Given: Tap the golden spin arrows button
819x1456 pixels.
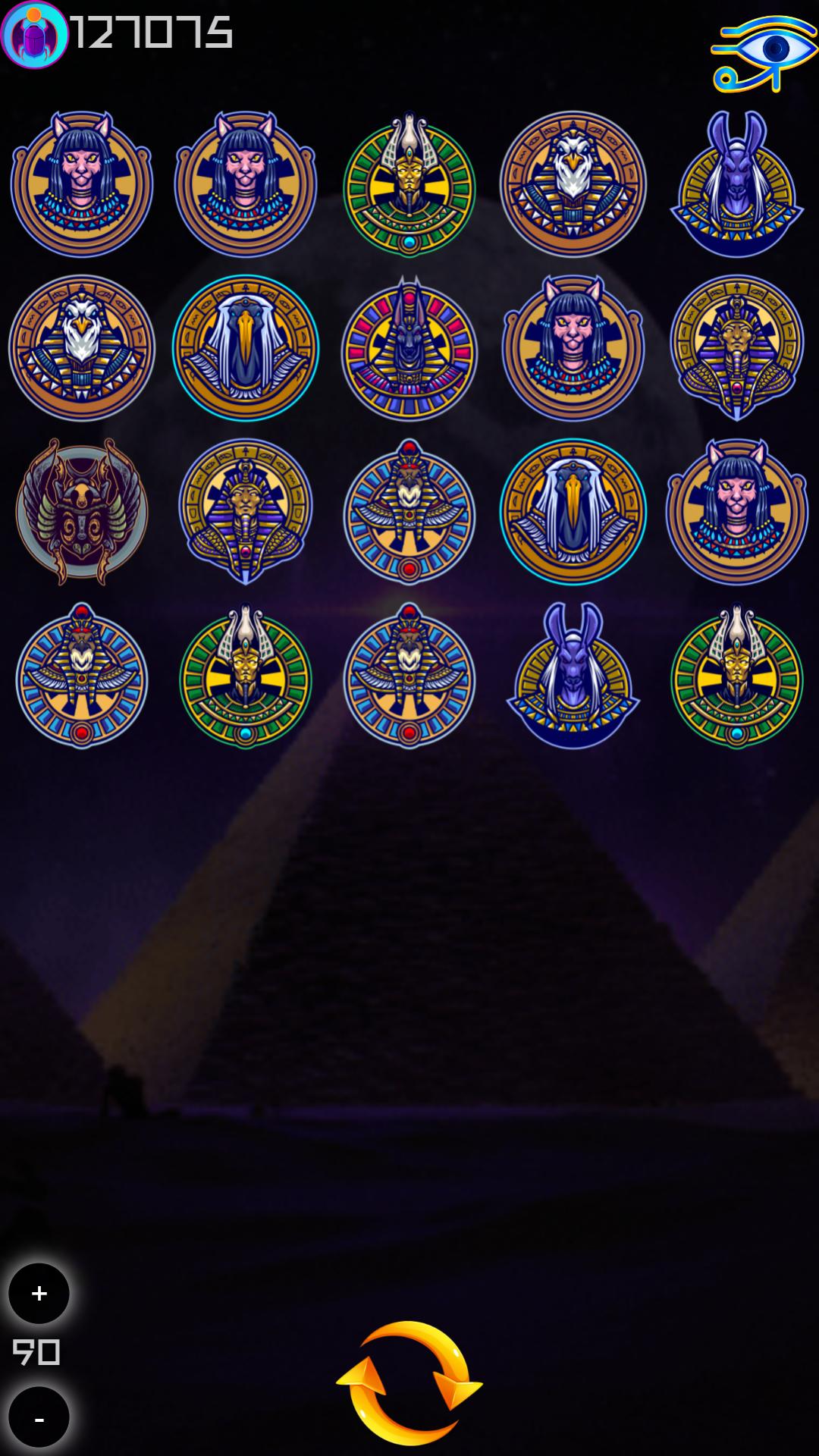Looking at the screenshot, I should coord(409,1382).
